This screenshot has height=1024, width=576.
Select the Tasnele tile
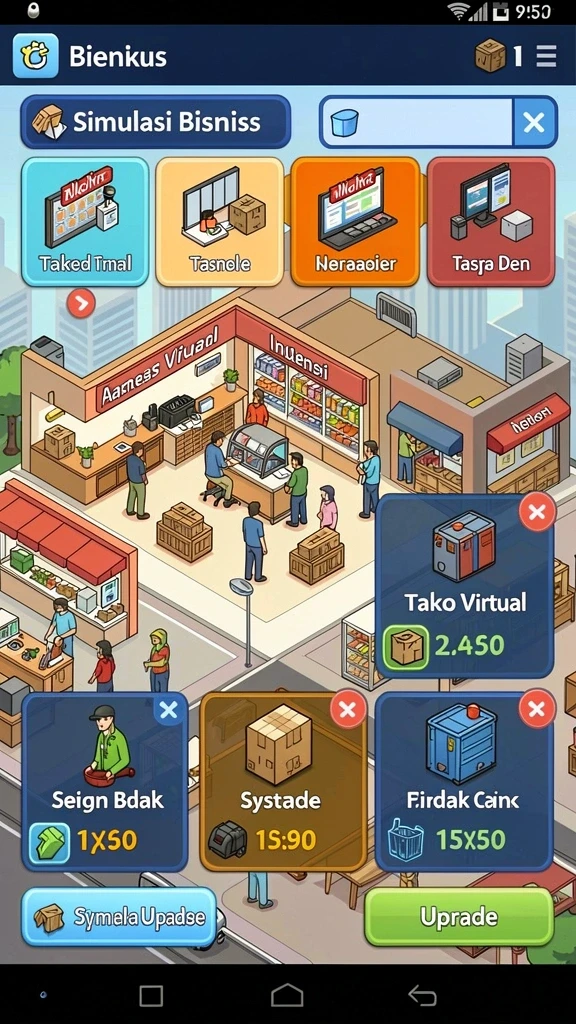pos(219,221)
